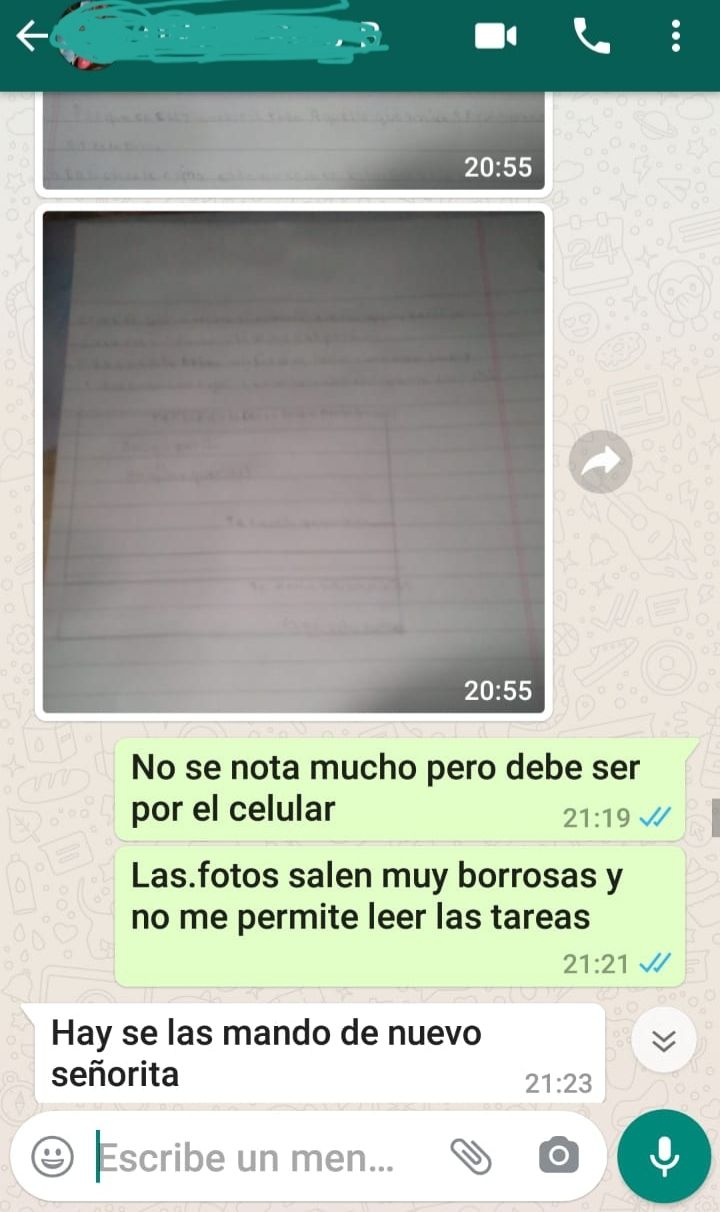The height and width of the screenshot is (1212, 720).
Task: Start a video call
Action: click(495, 37)
